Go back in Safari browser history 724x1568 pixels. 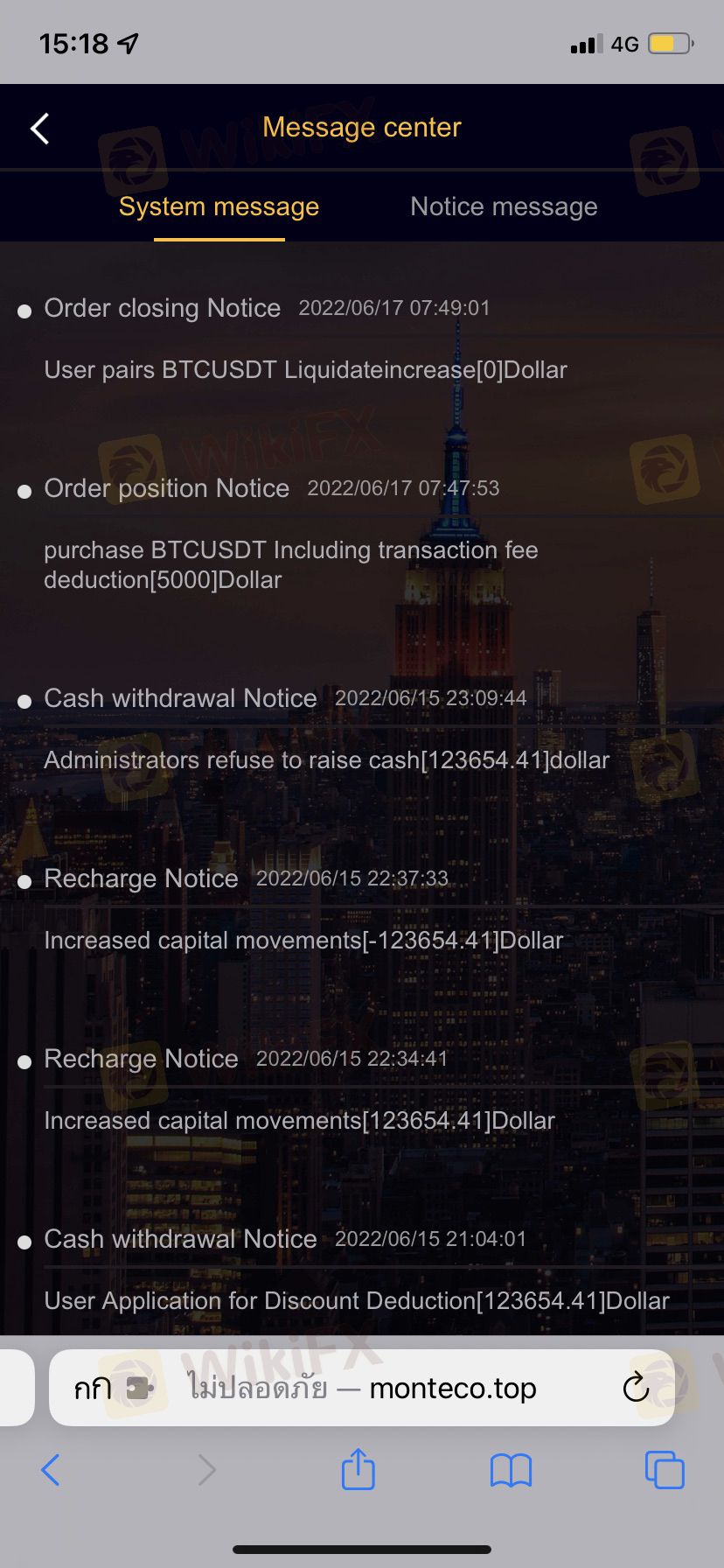click(x=51, y=1470)
